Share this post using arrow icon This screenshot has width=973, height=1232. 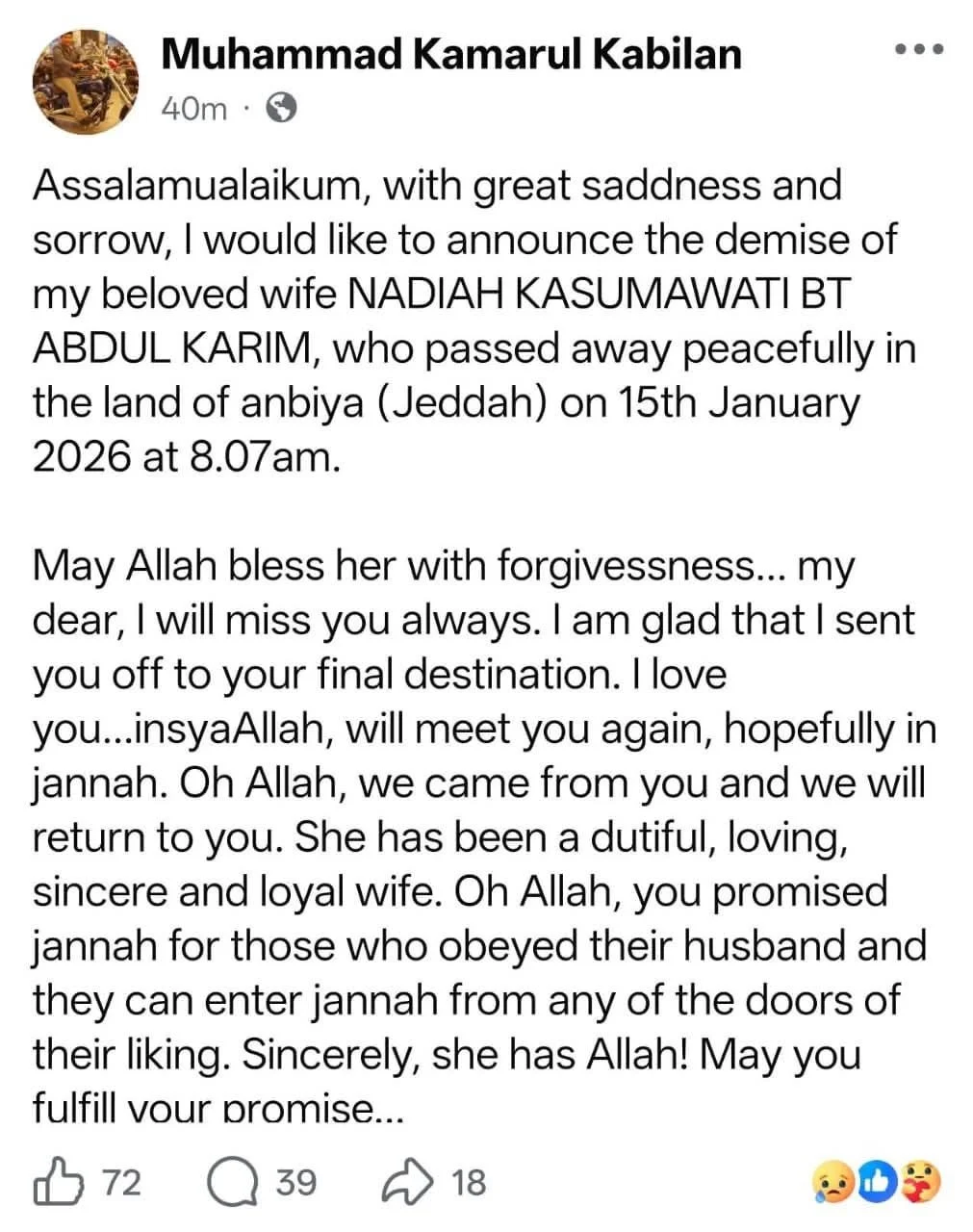point(409,1181)
